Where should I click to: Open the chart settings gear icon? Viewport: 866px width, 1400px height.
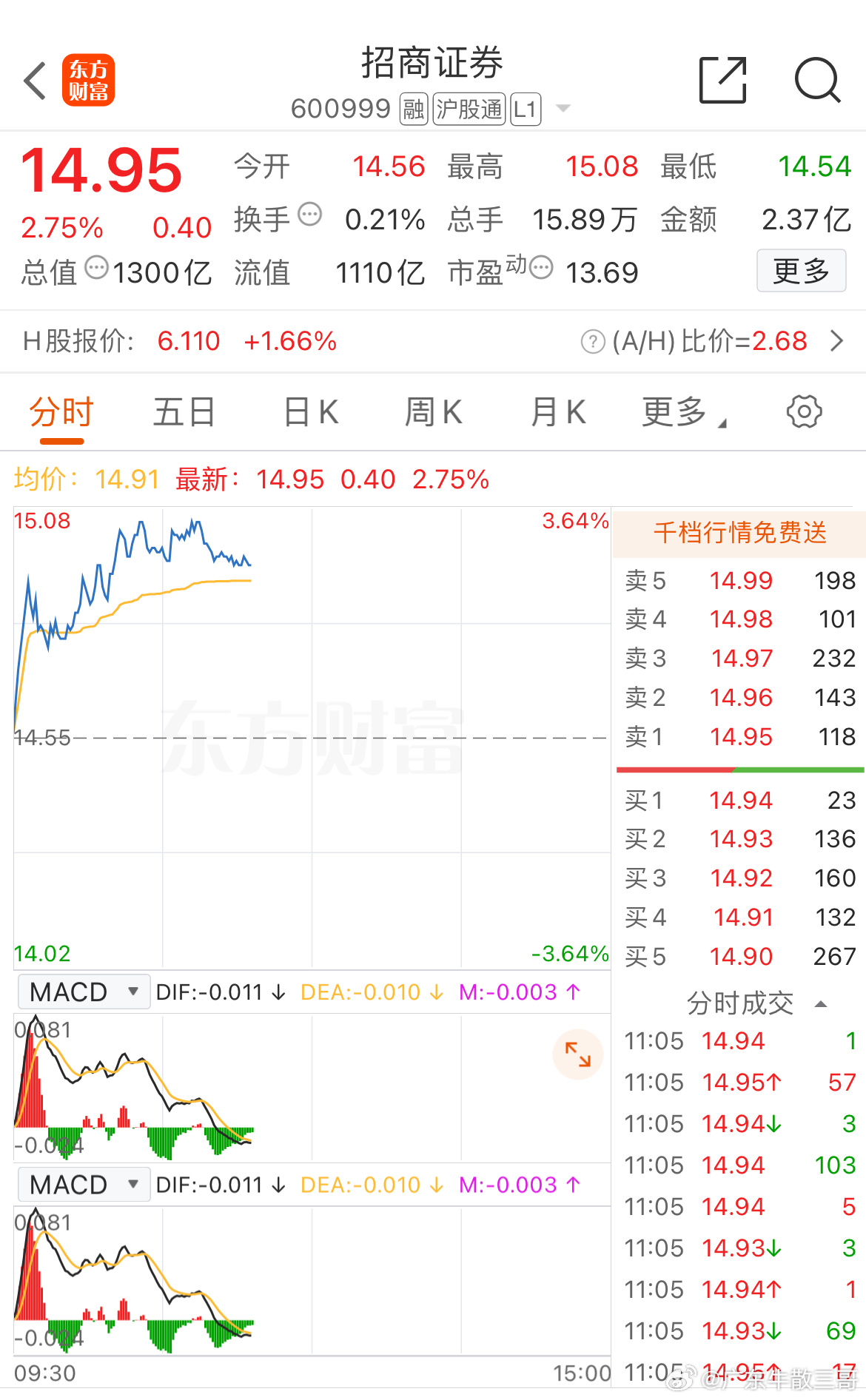coord(804,412)
